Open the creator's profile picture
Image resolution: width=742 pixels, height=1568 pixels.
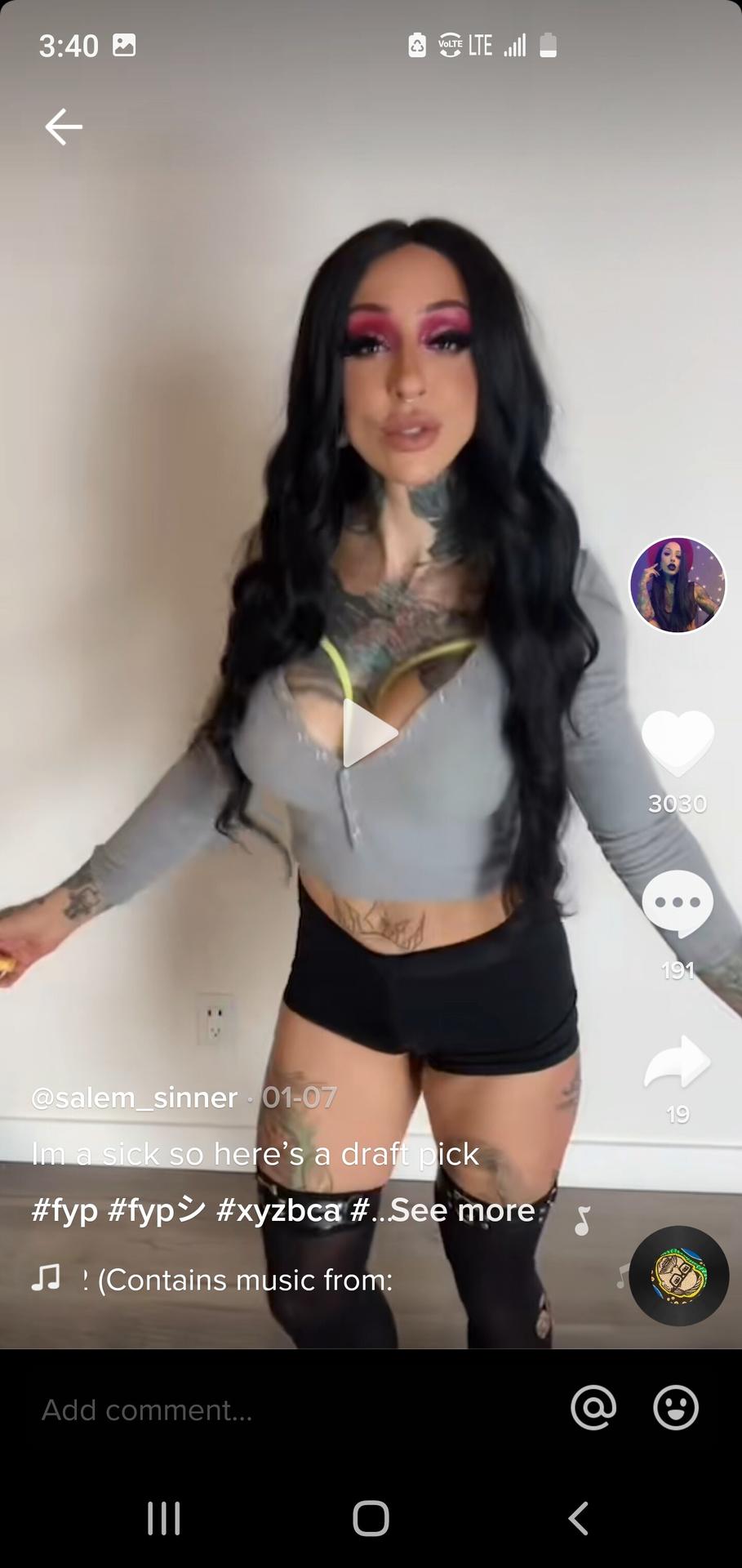coord(677,585)
